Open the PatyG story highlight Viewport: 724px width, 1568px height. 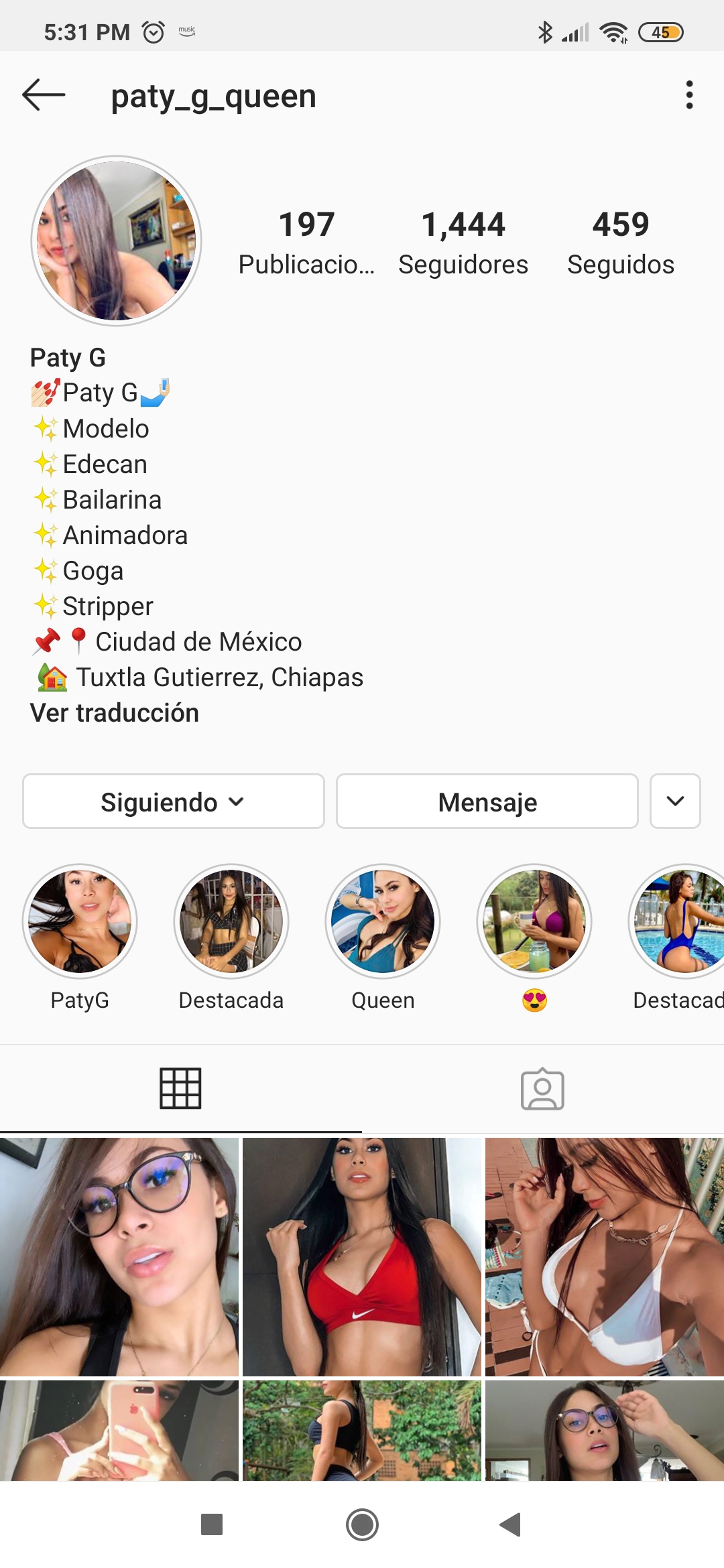pyautogui.click(x=80, y=921)
